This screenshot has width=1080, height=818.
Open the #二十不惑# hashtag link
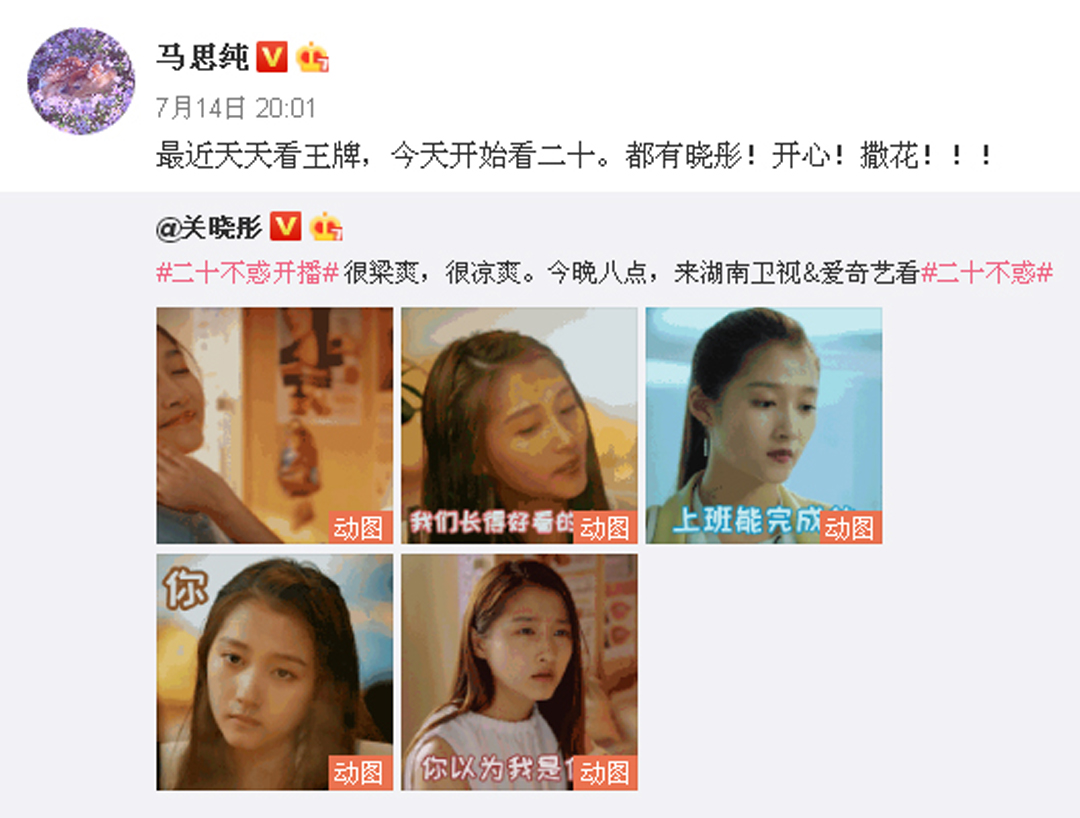[x=988, y=273]
